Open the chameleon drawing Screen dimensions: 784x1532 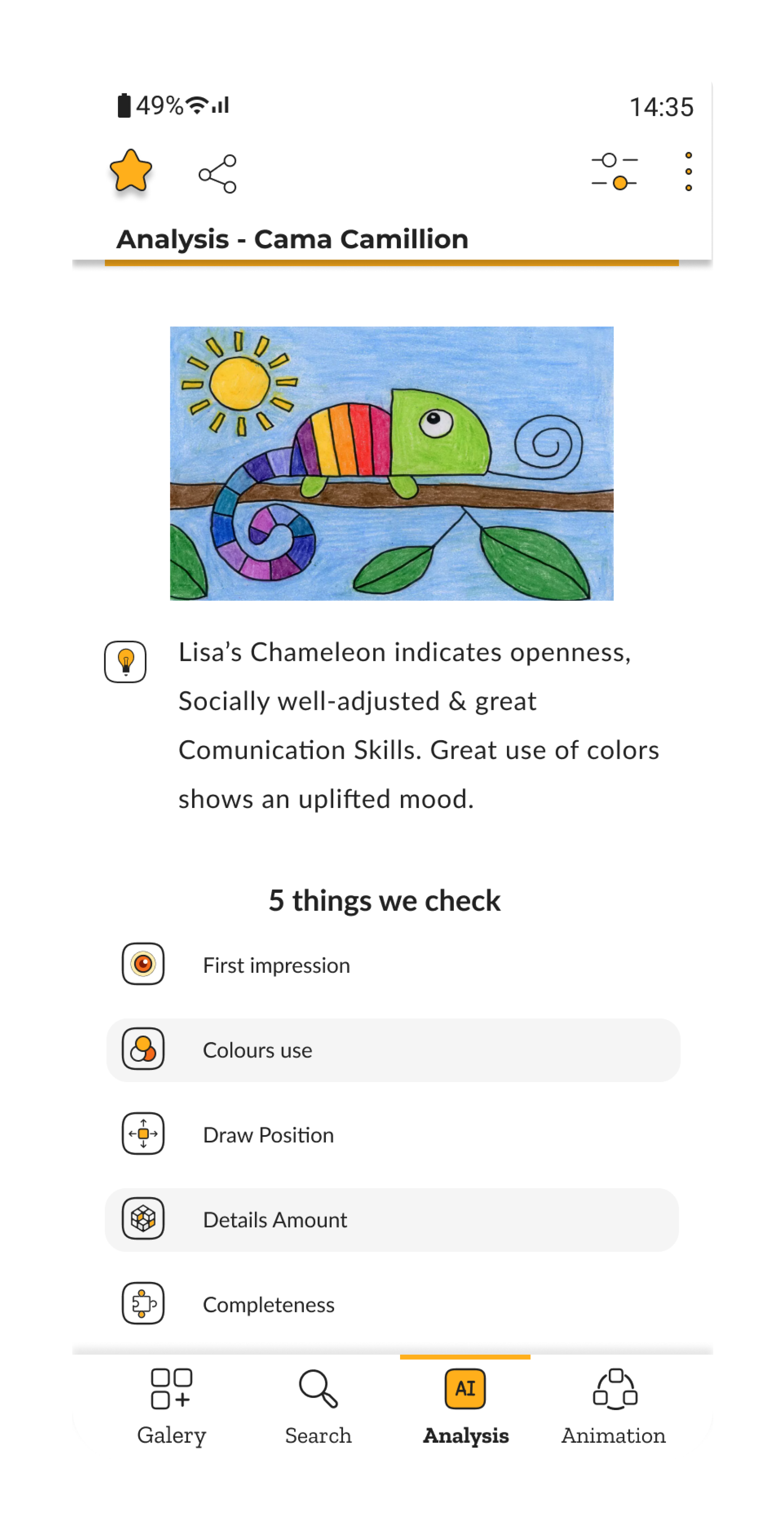click(392, 463)
